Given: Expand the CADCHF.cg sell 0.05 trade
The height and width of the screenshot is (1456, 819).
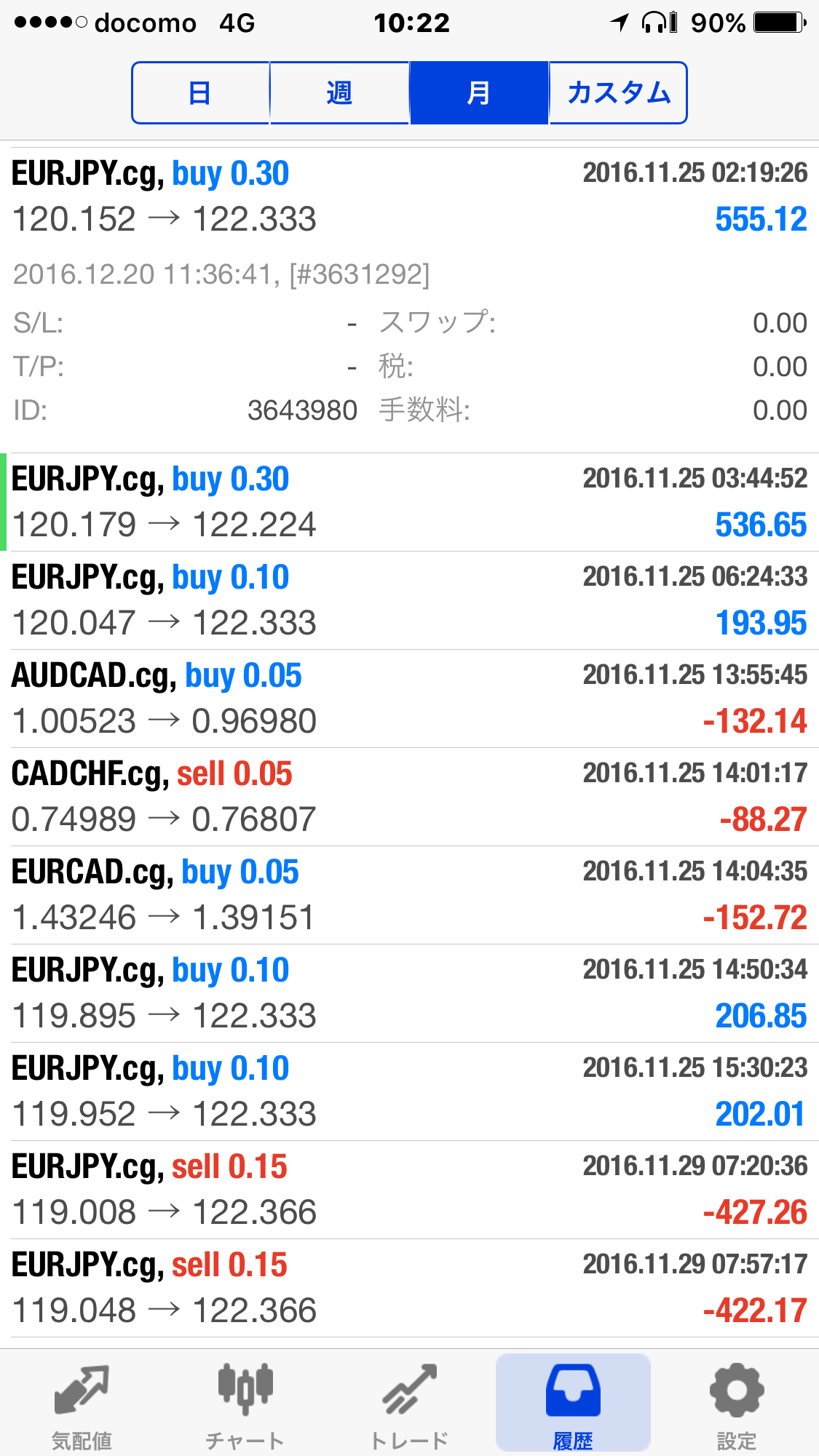Looking at the screenshot, I should pos(409,797).
